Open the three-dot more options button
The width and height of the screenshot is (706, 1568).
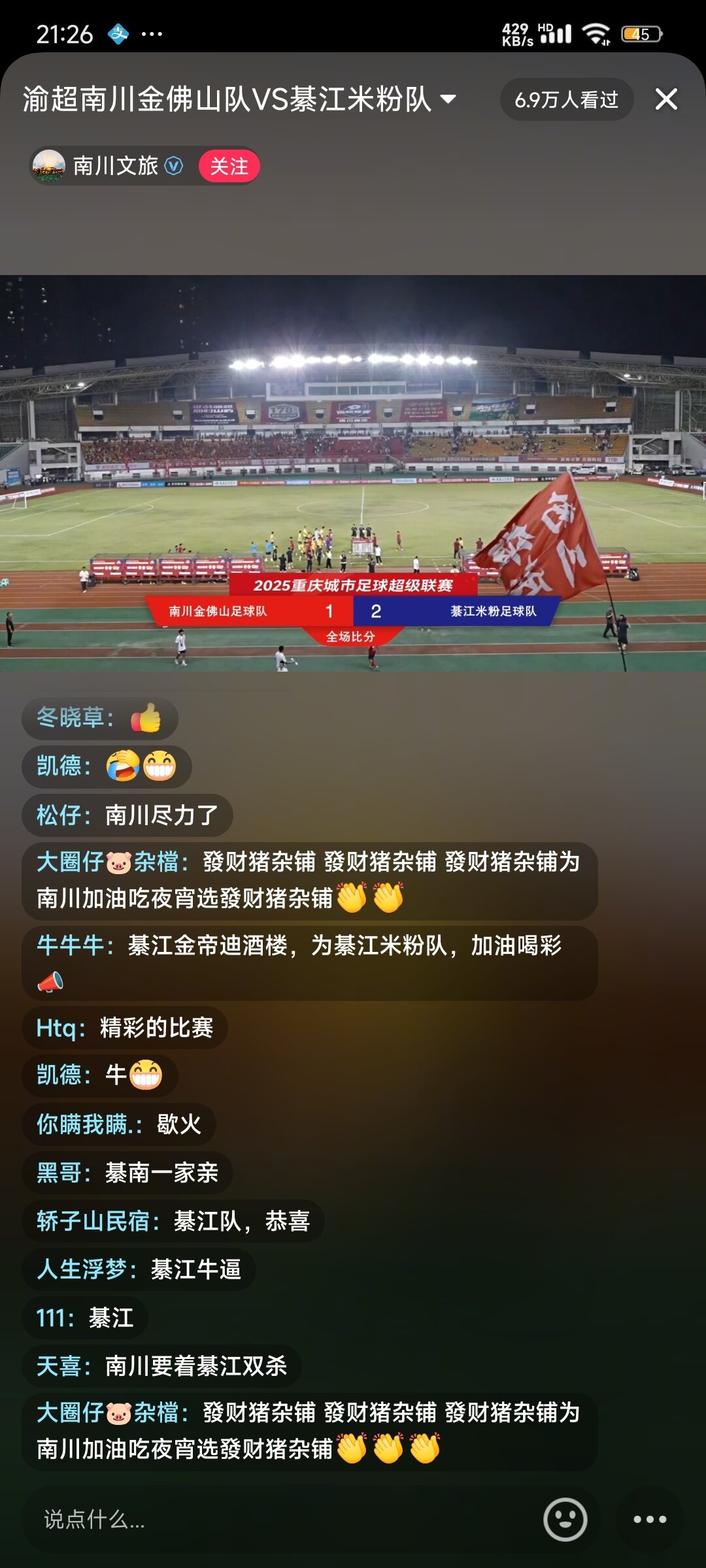(650, 1519)
